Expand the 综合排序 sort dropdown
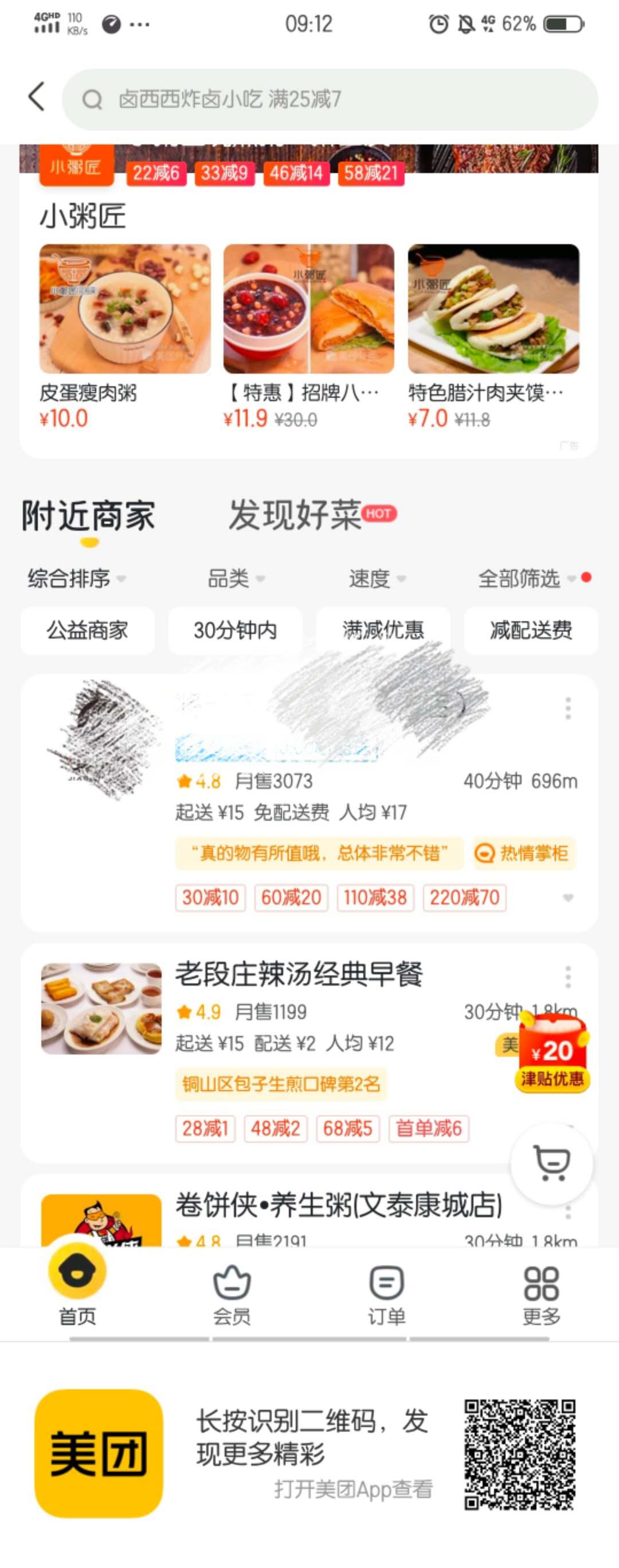 pyautogui.click(x=76, y=578)
